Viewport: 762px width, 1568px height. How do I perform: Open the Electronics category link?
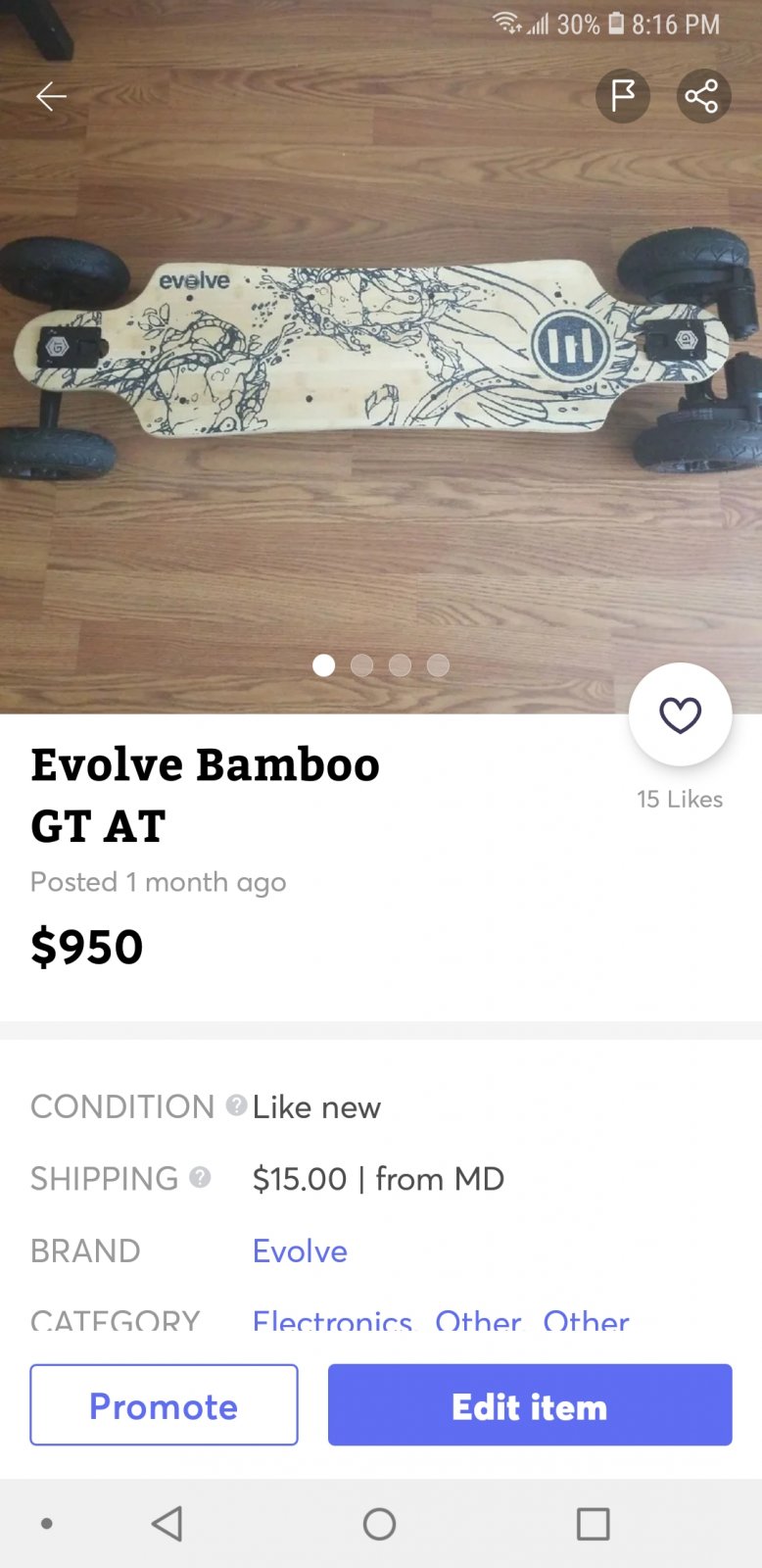[332, 1320]
